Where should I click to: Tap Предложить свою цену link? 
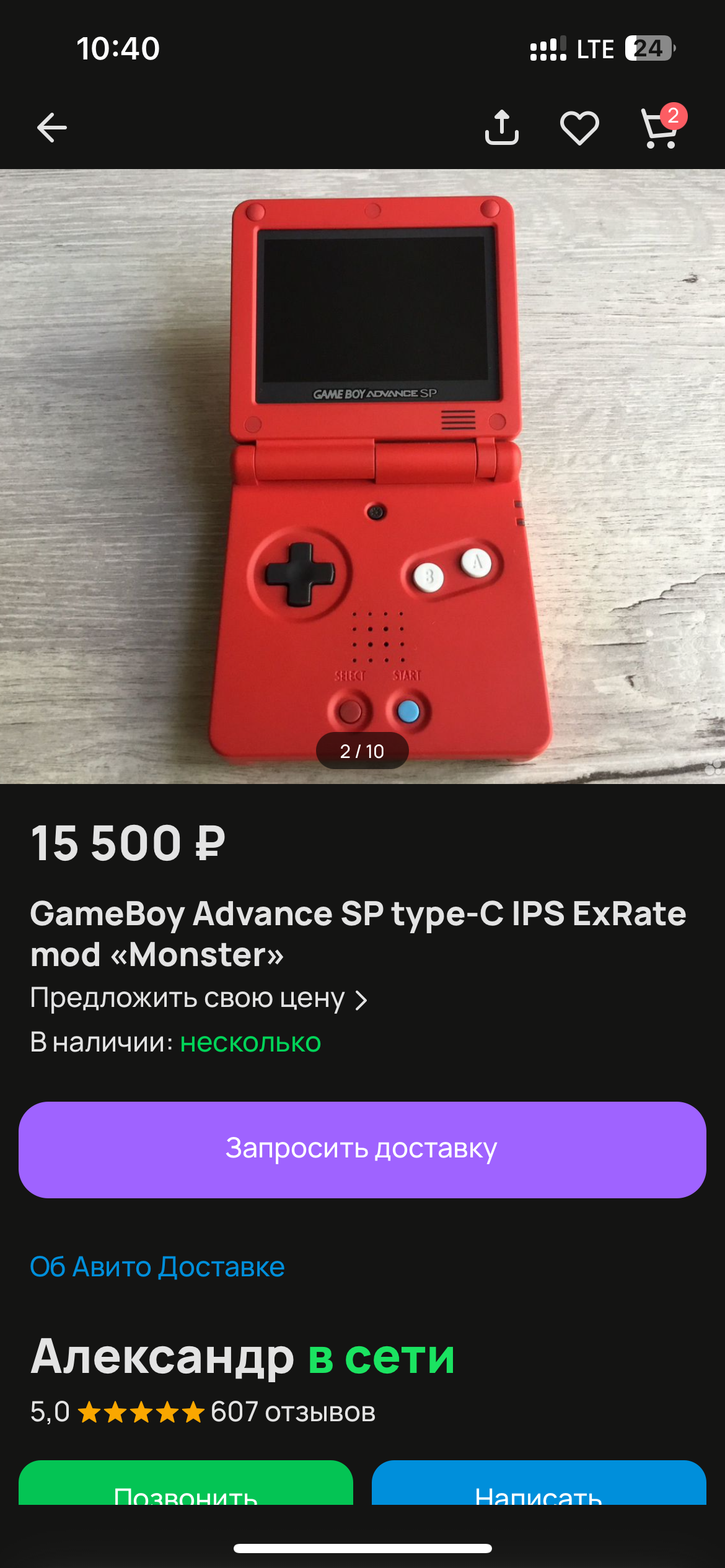point(199,998)
